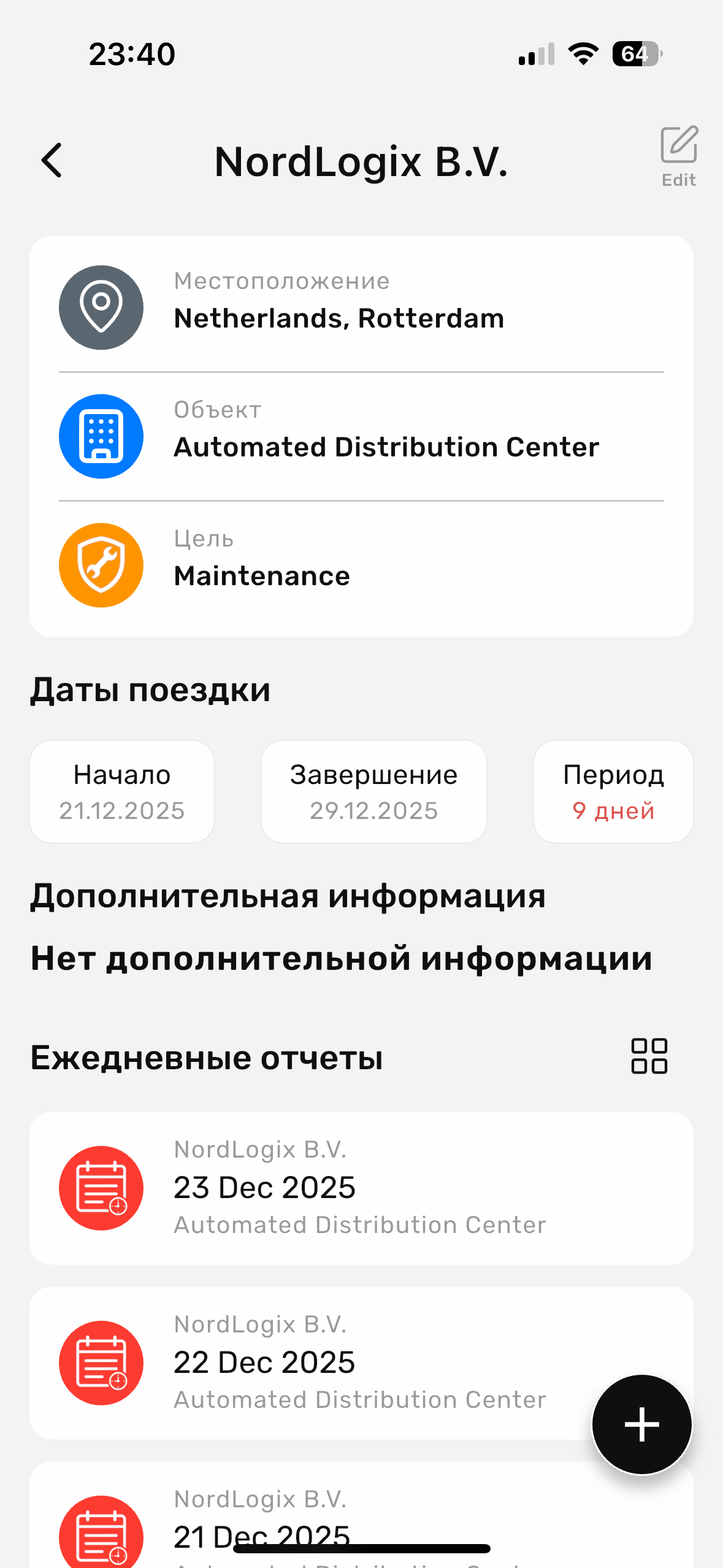Switch daily reports to grid view
723x1568 pixels.
(x=649, y=1056)
